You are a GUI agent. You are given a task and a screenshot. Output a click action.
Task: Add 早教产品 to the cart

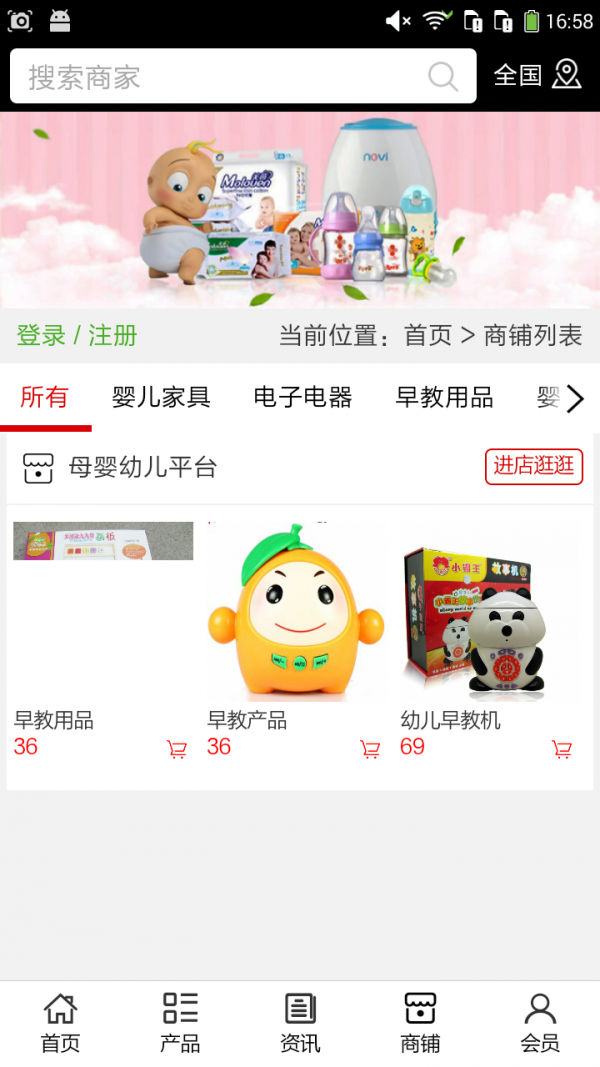[x=370, y=749]
